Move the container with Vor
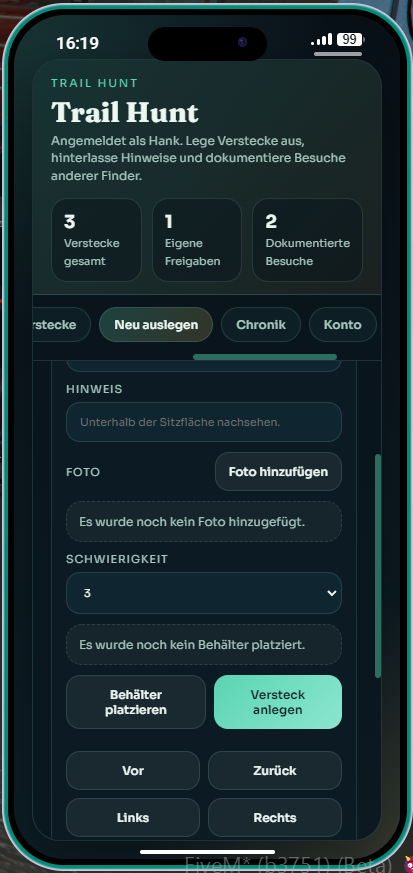The height and width of the screenshot is (873, 413). point(133,771)
